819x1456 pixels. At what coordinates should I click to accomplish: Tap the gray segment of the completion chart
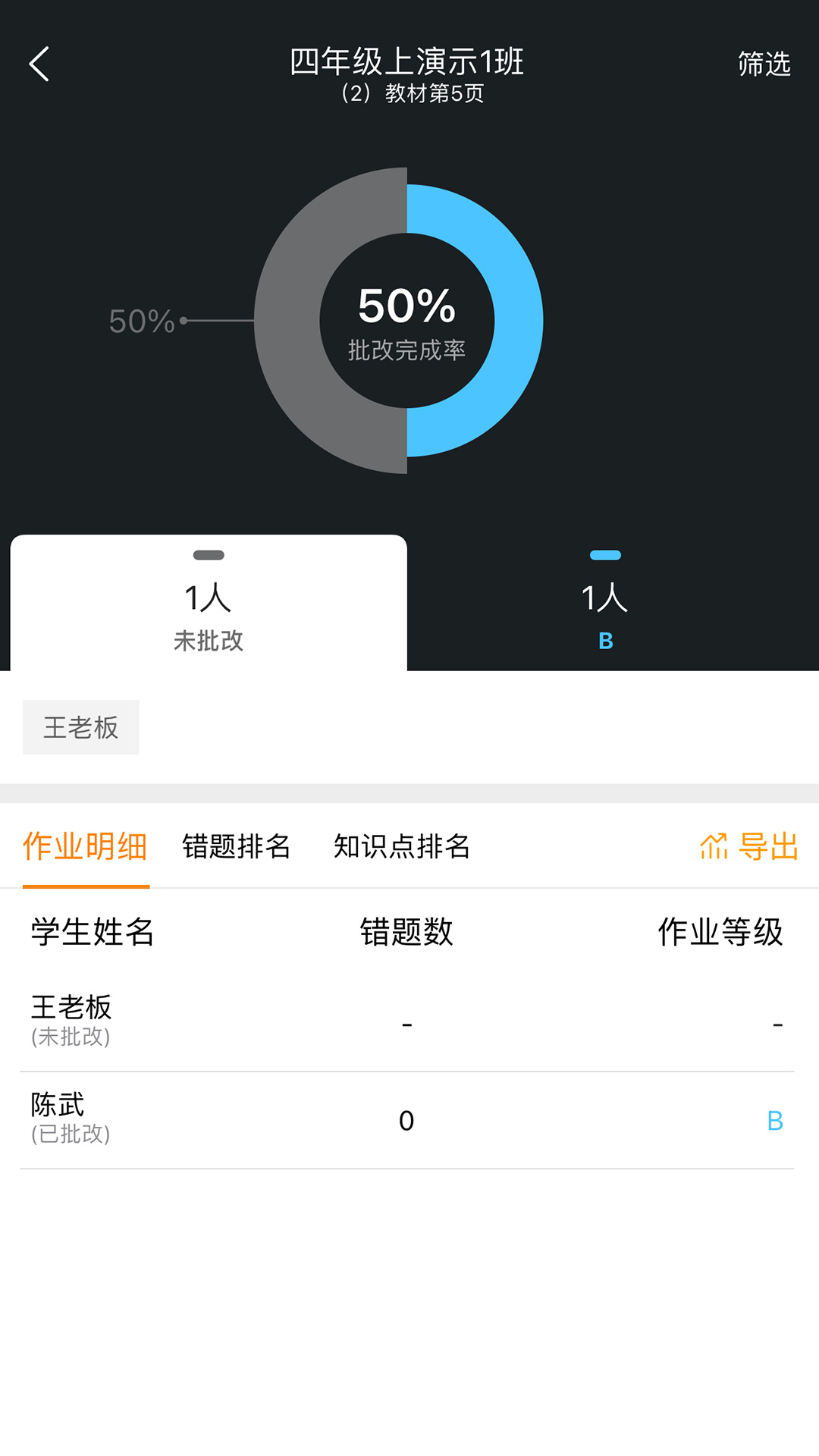[x=303, y=318]
